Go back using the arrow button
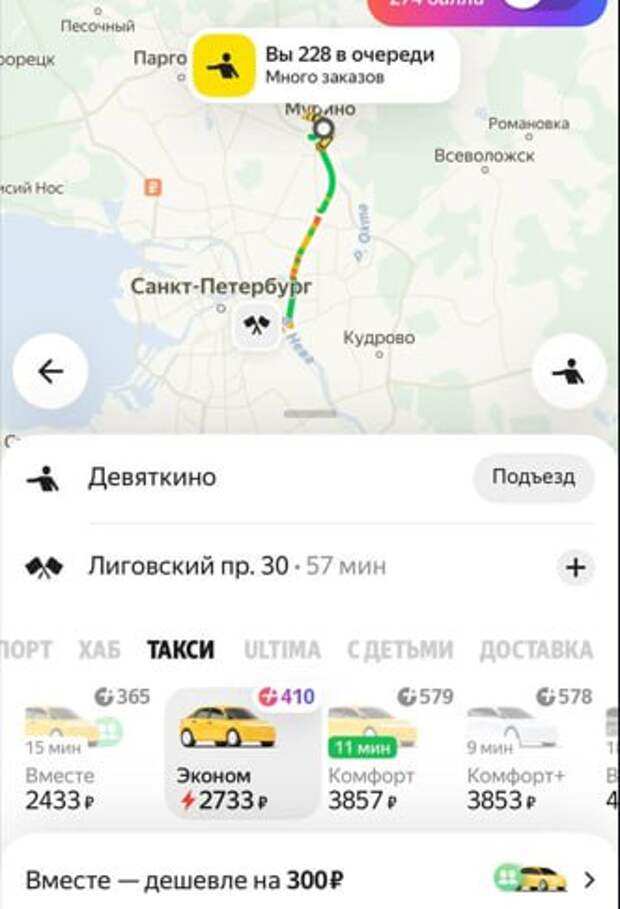This screenshot has width=620, height=909. pos(50,372)
